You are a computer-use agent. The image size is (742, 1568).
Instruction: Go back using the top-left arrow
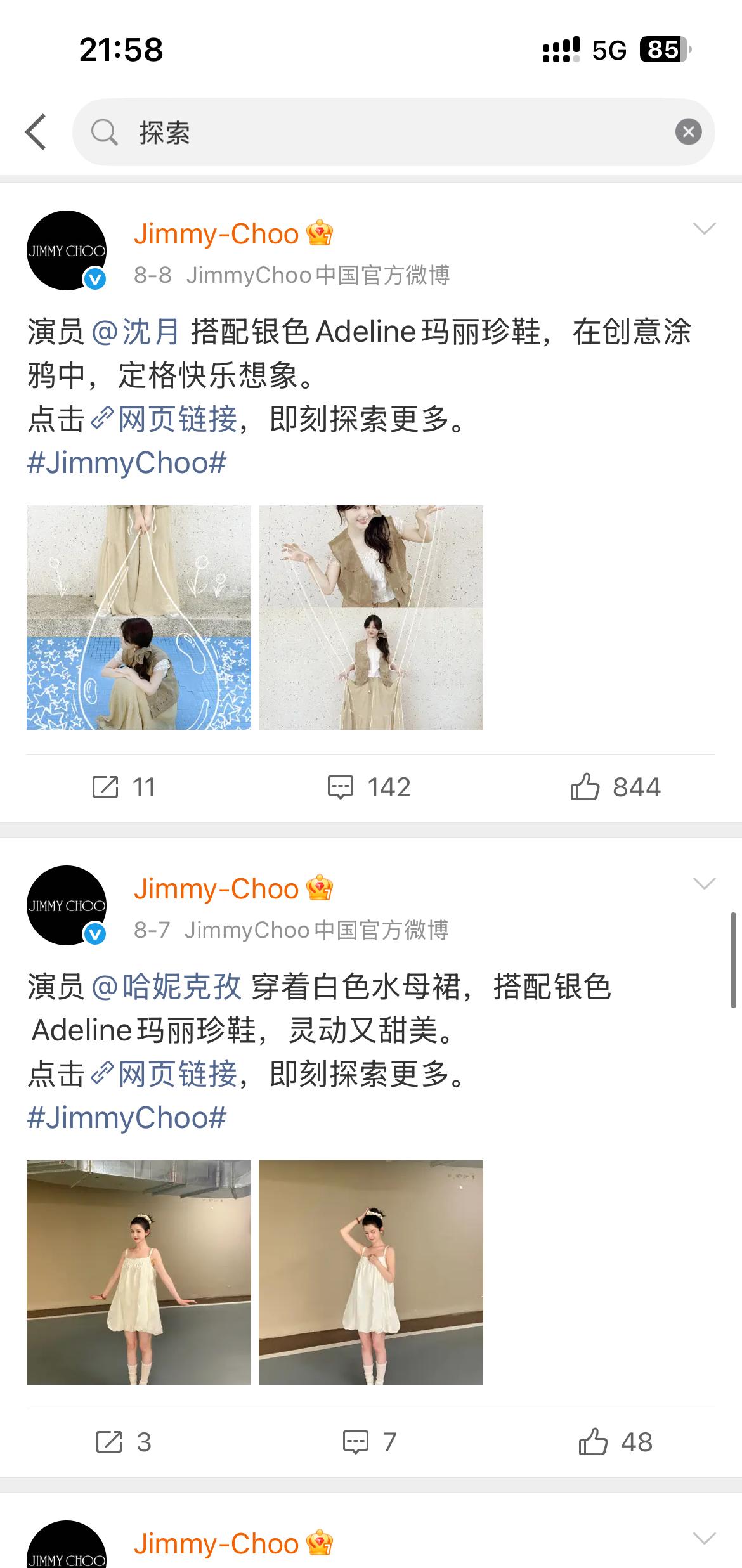(x=36, y=132)
